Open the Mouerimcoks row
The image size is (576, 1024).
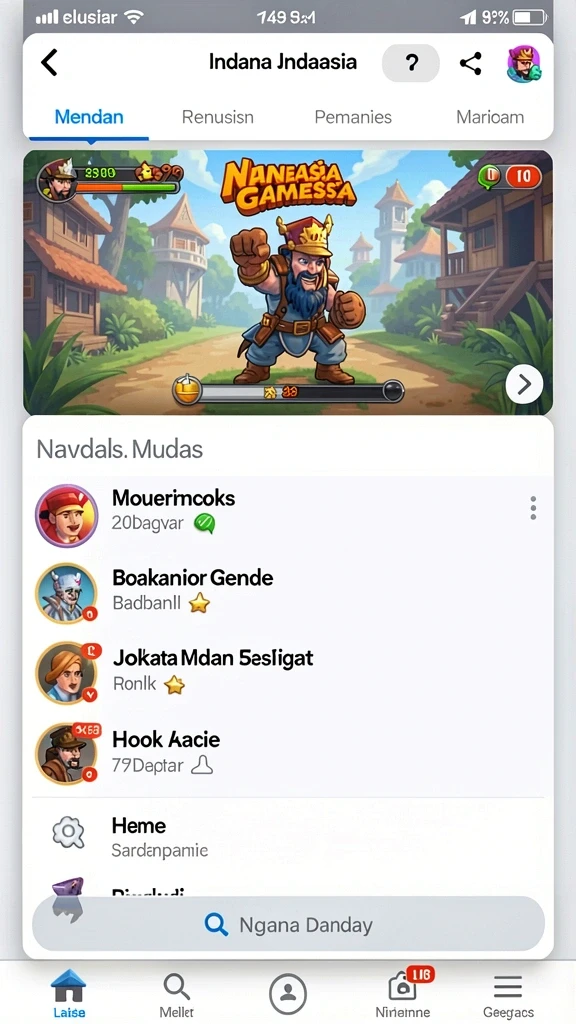[x=288, y=509]
